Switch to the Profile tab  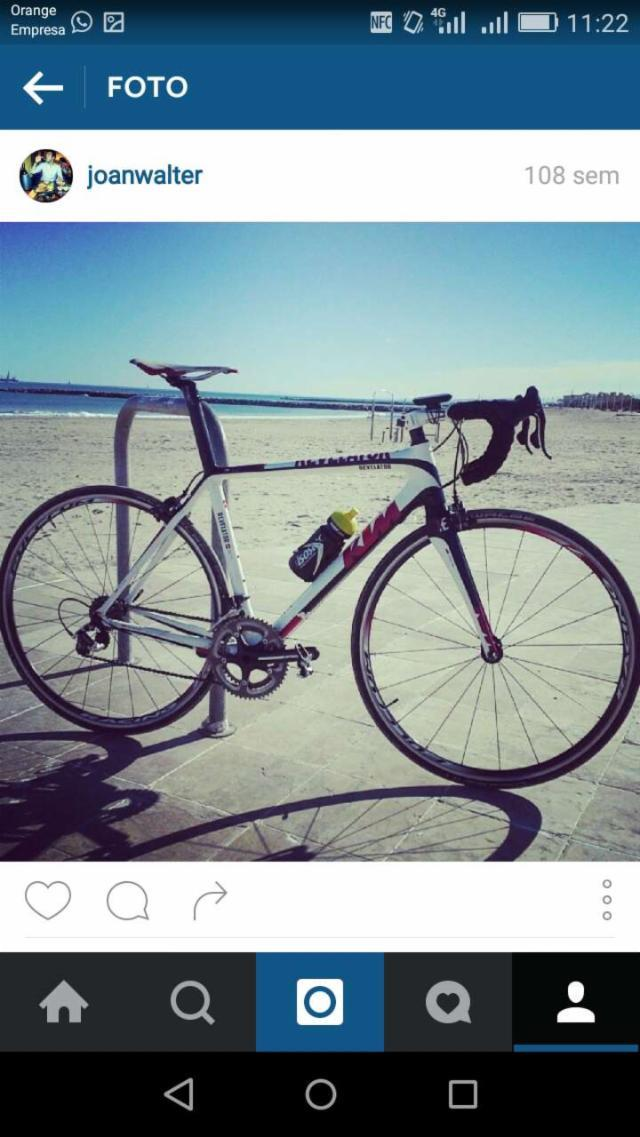tap(576, 1002)
